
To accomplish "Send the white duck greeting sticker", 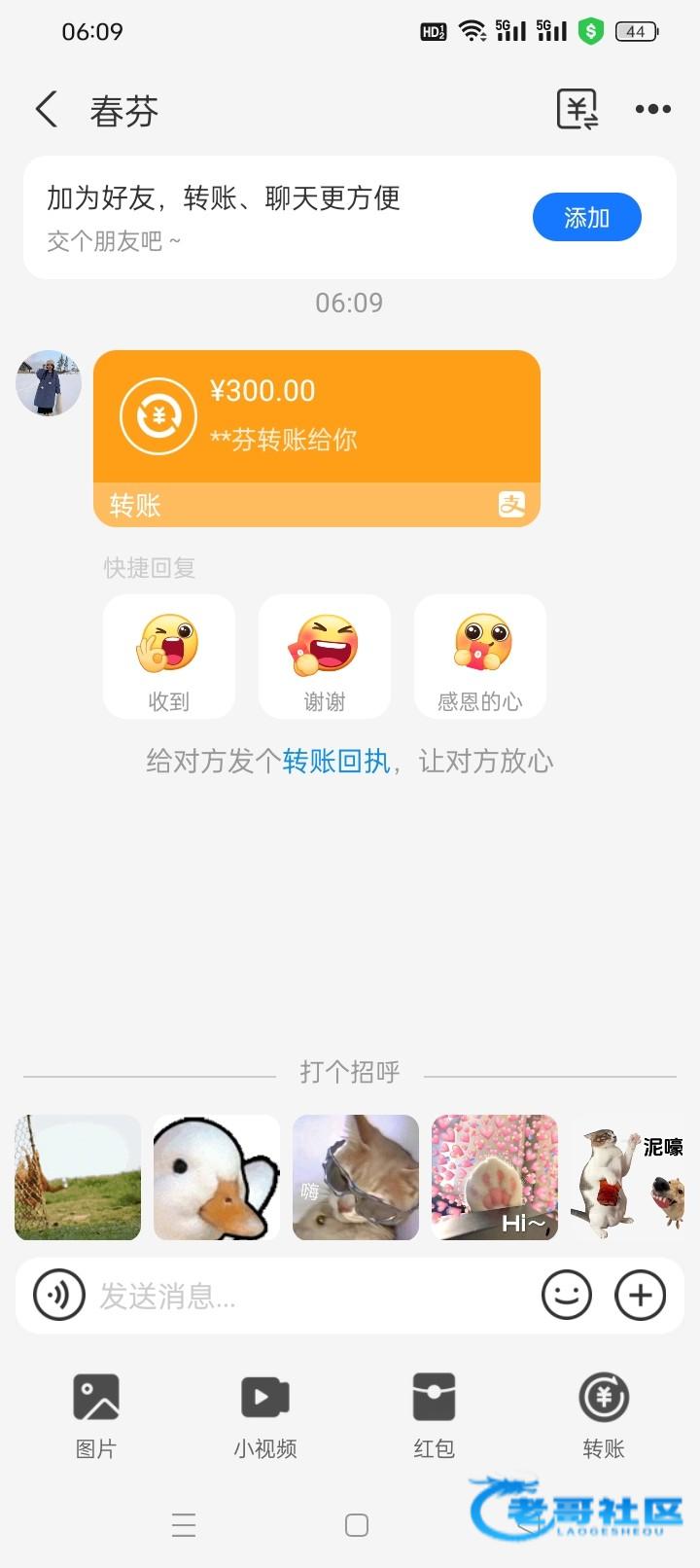I will [x=217, y=1178].
